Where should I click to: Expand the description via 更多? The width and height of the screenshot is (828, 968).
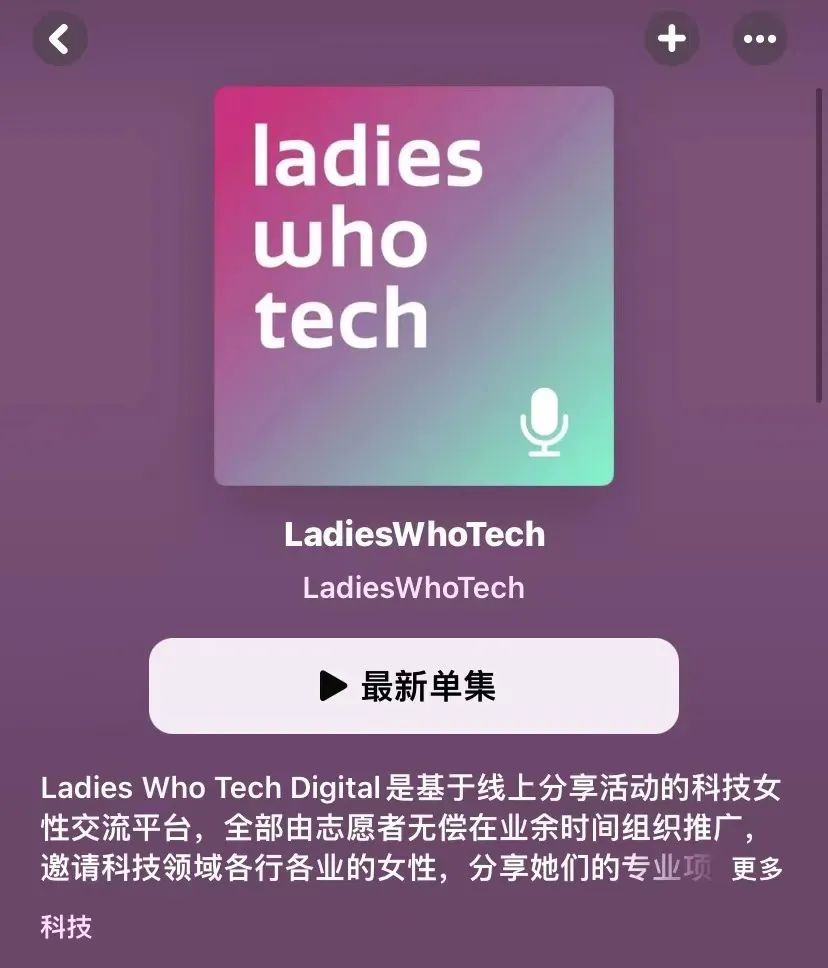(757, 868)
